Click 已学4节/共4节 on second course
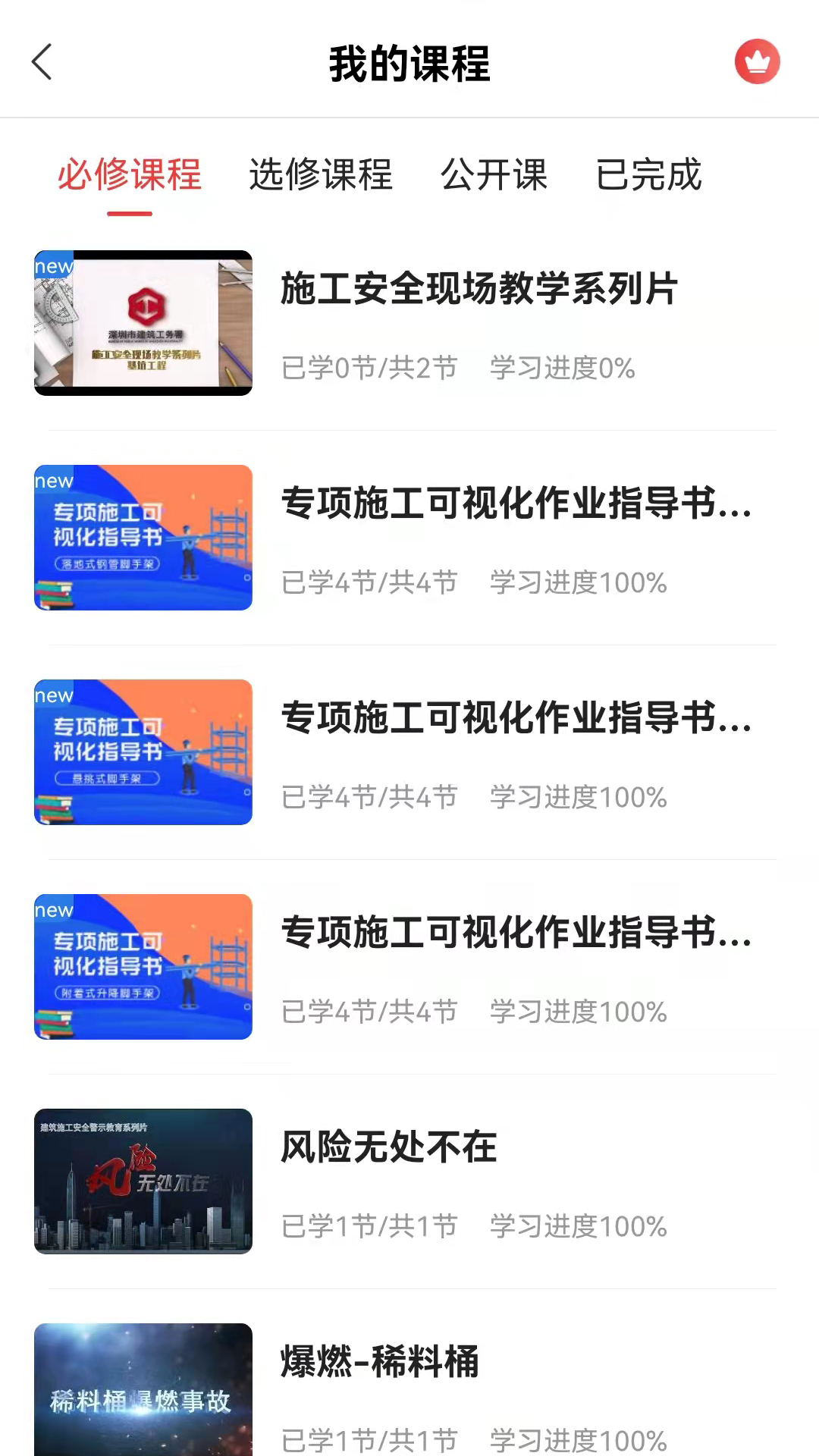The width and height of the screenshot is (819, 1456). pos(369,583)
